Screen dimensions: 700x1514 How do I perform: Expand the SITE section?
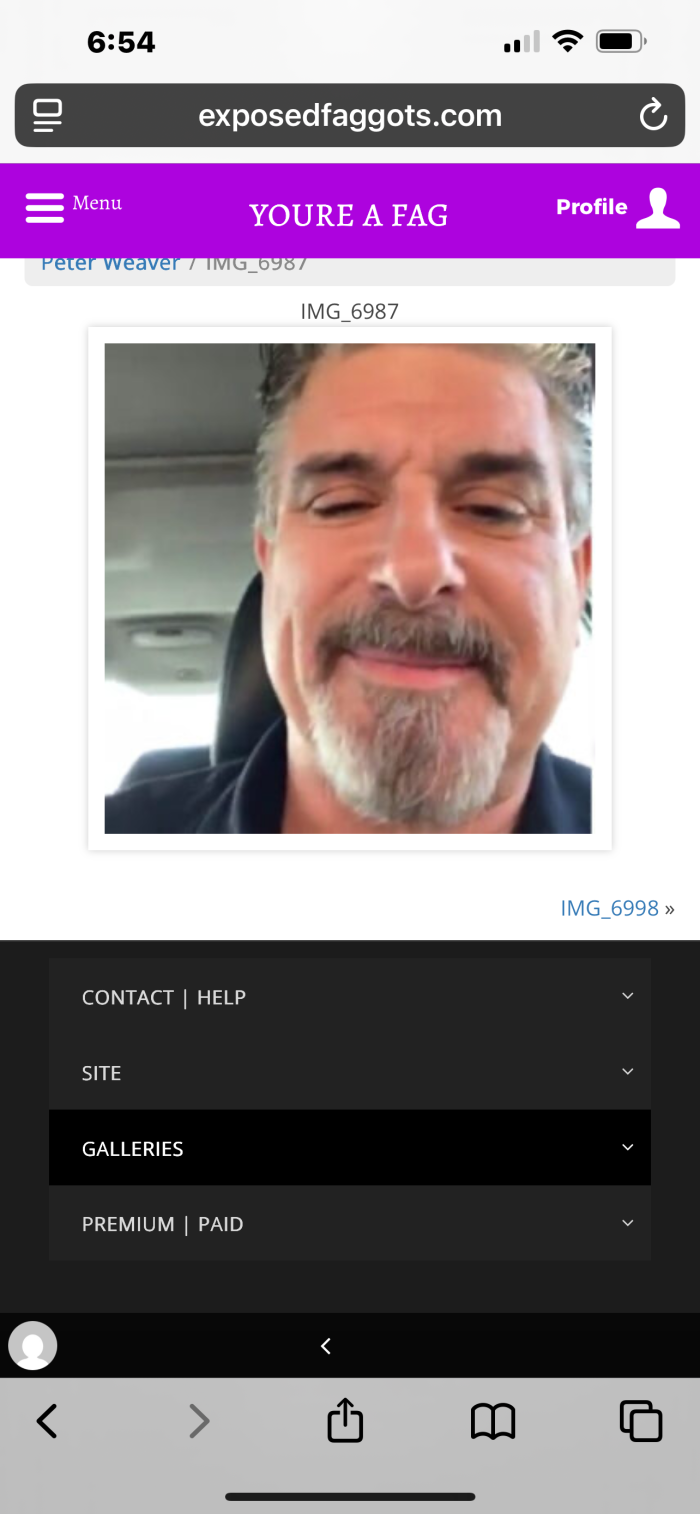[349, 1072]
